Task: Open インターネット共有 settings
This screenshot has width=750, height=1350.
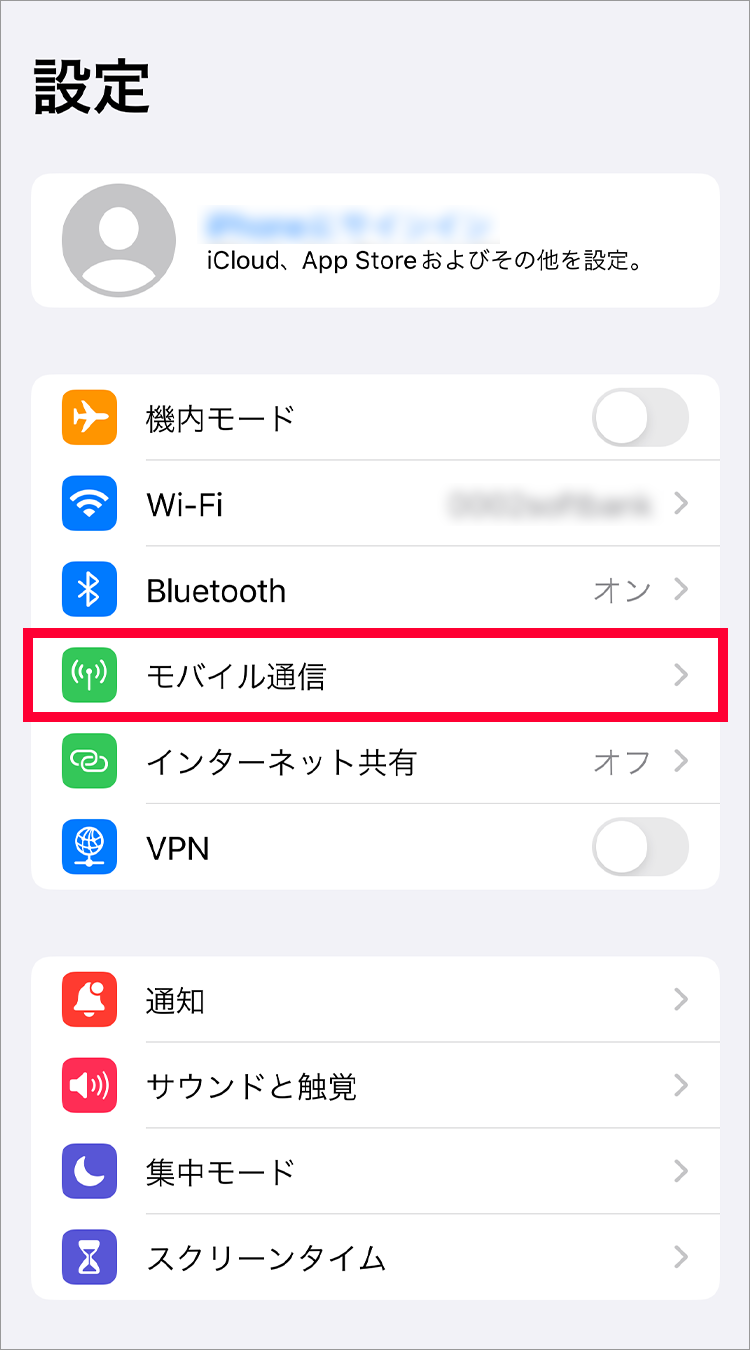Action: (375, 762)
